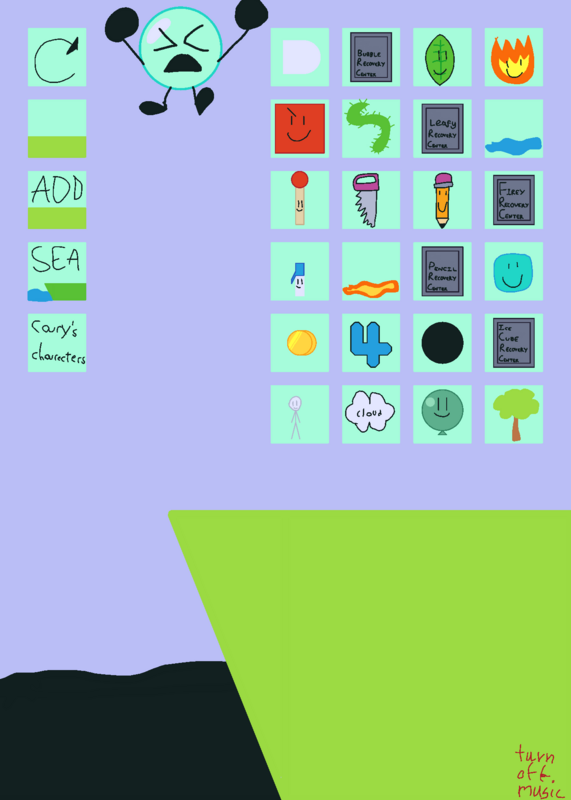The image size is (571, 800).
Task: Select the red square character tile
Action: (300, 129)
